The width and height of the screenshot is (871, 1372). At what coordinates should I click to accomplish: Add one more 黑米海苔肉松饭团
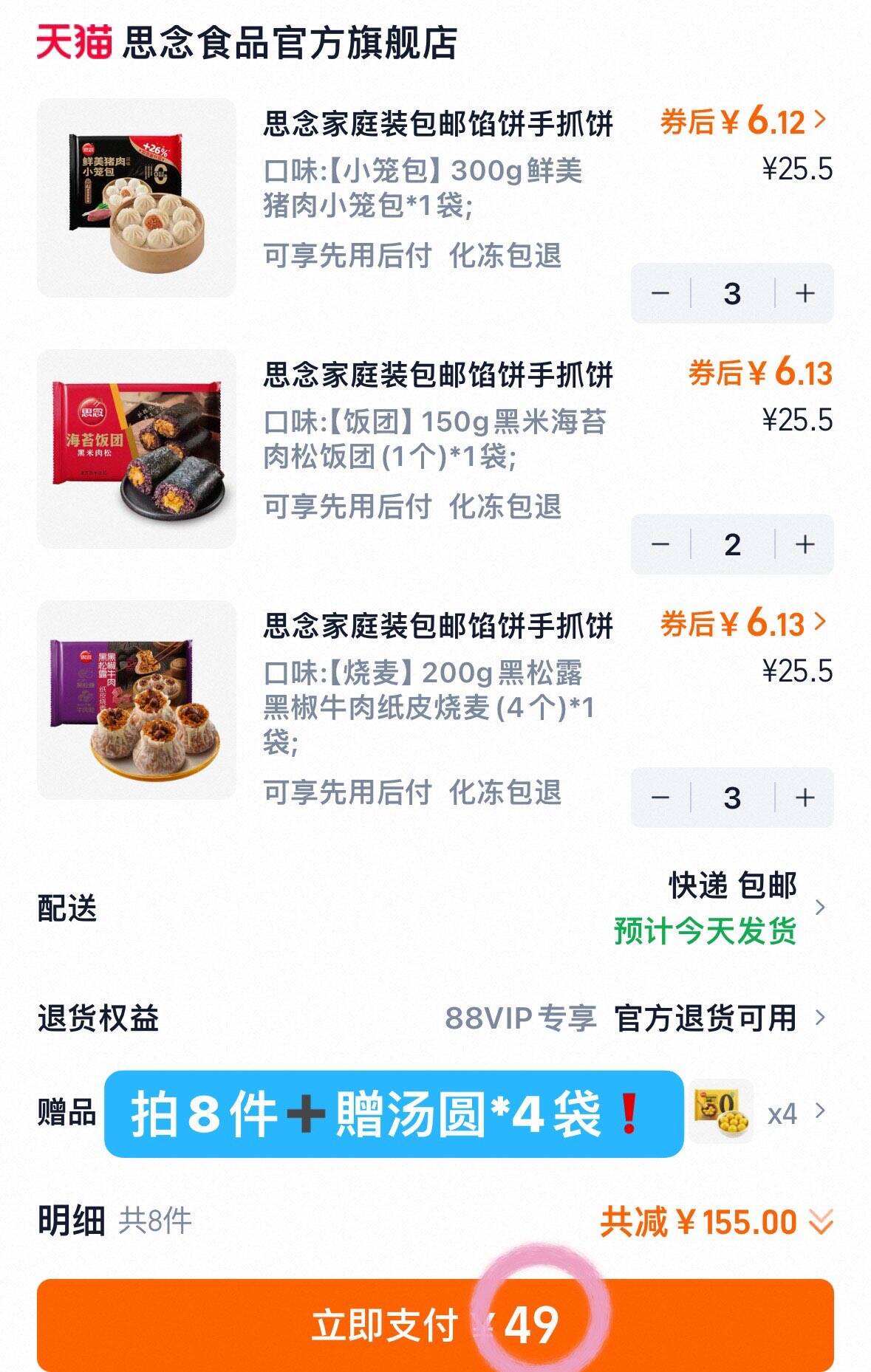[x=805, y=544]
